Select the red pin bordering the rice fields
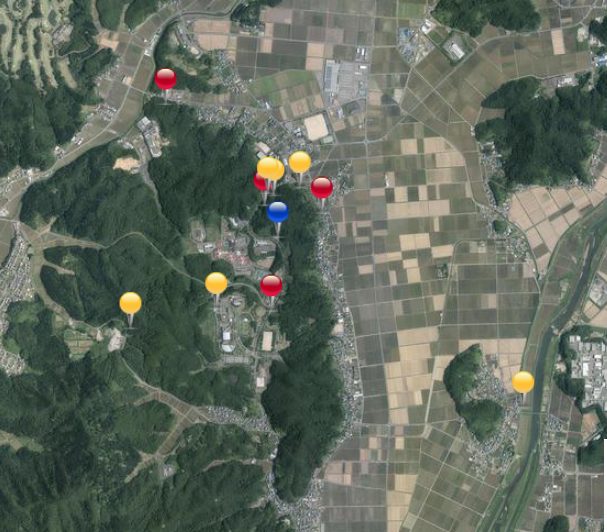The width and height of the screenshot is (607, 532). pyautogui.click(x=321, y=186)
